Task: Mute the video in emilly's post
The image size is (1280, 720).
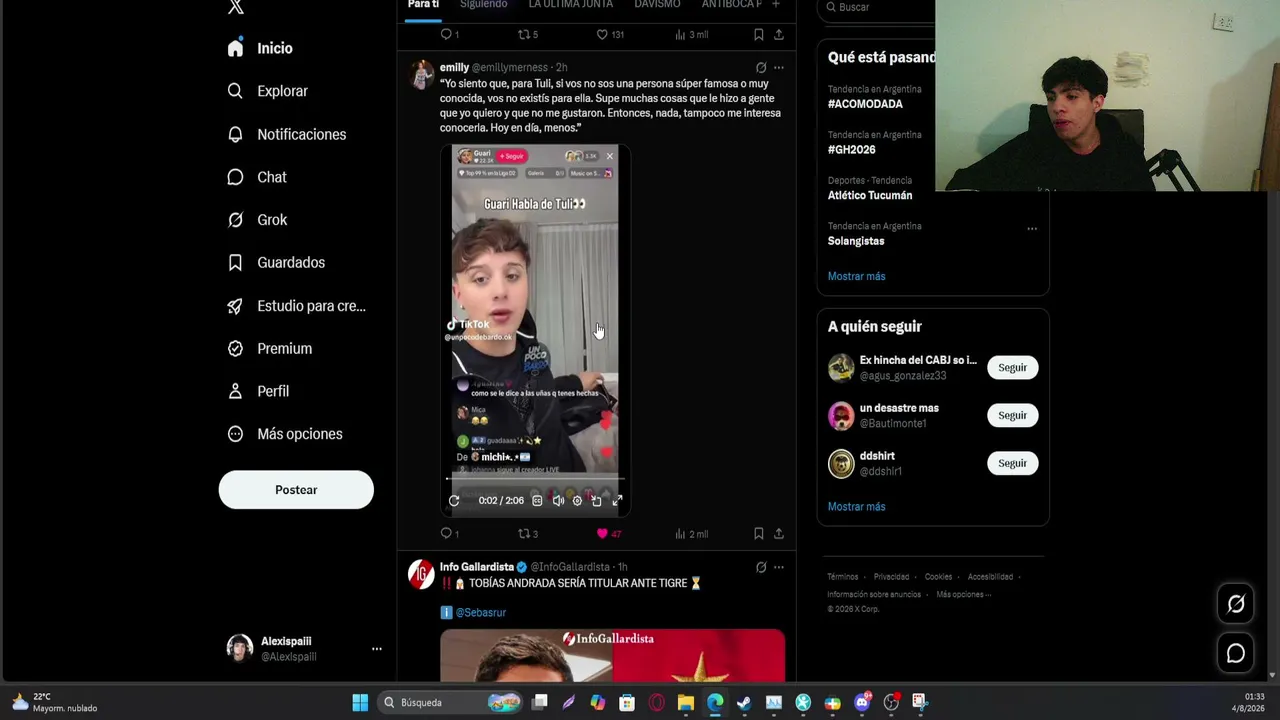Action: click(558, 501)
